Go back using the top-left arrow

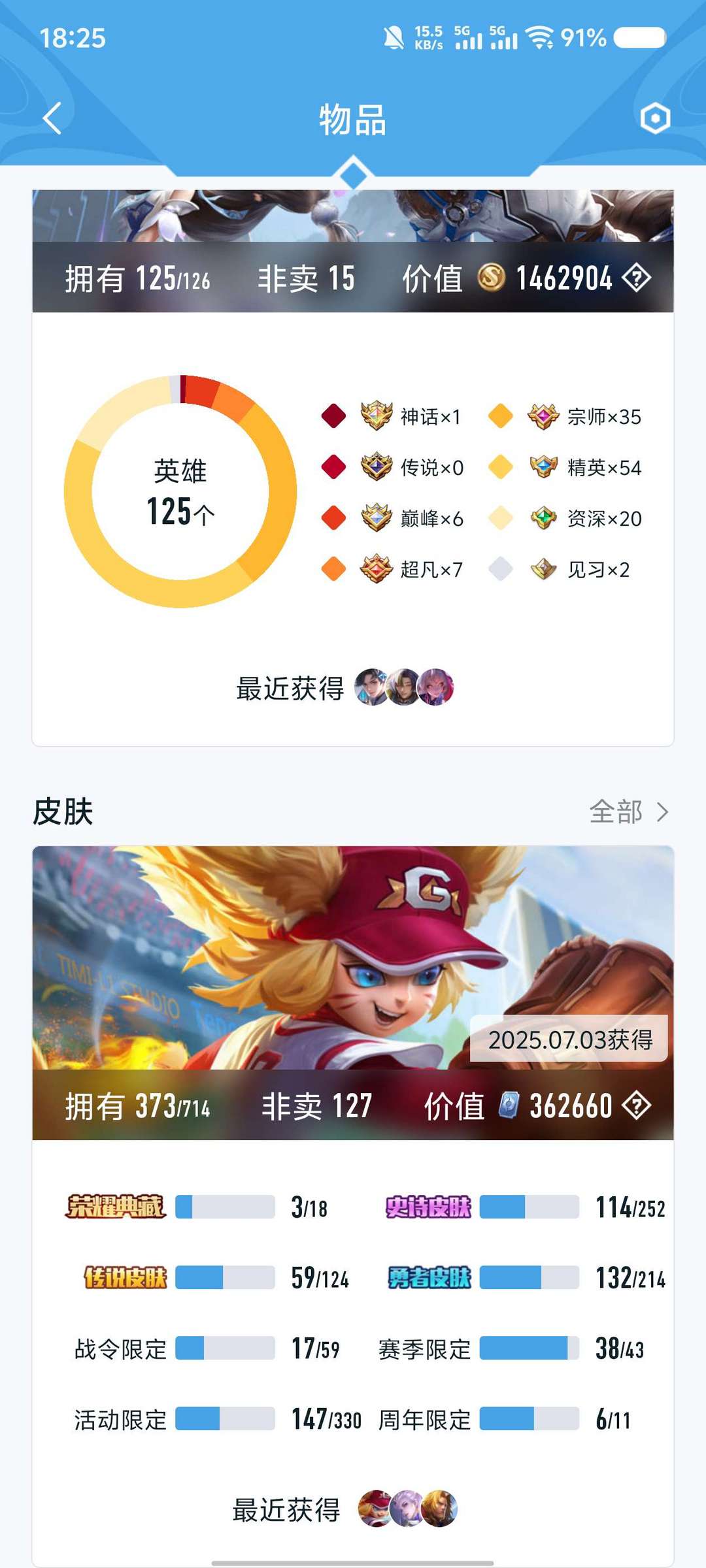tap(52, 118)
